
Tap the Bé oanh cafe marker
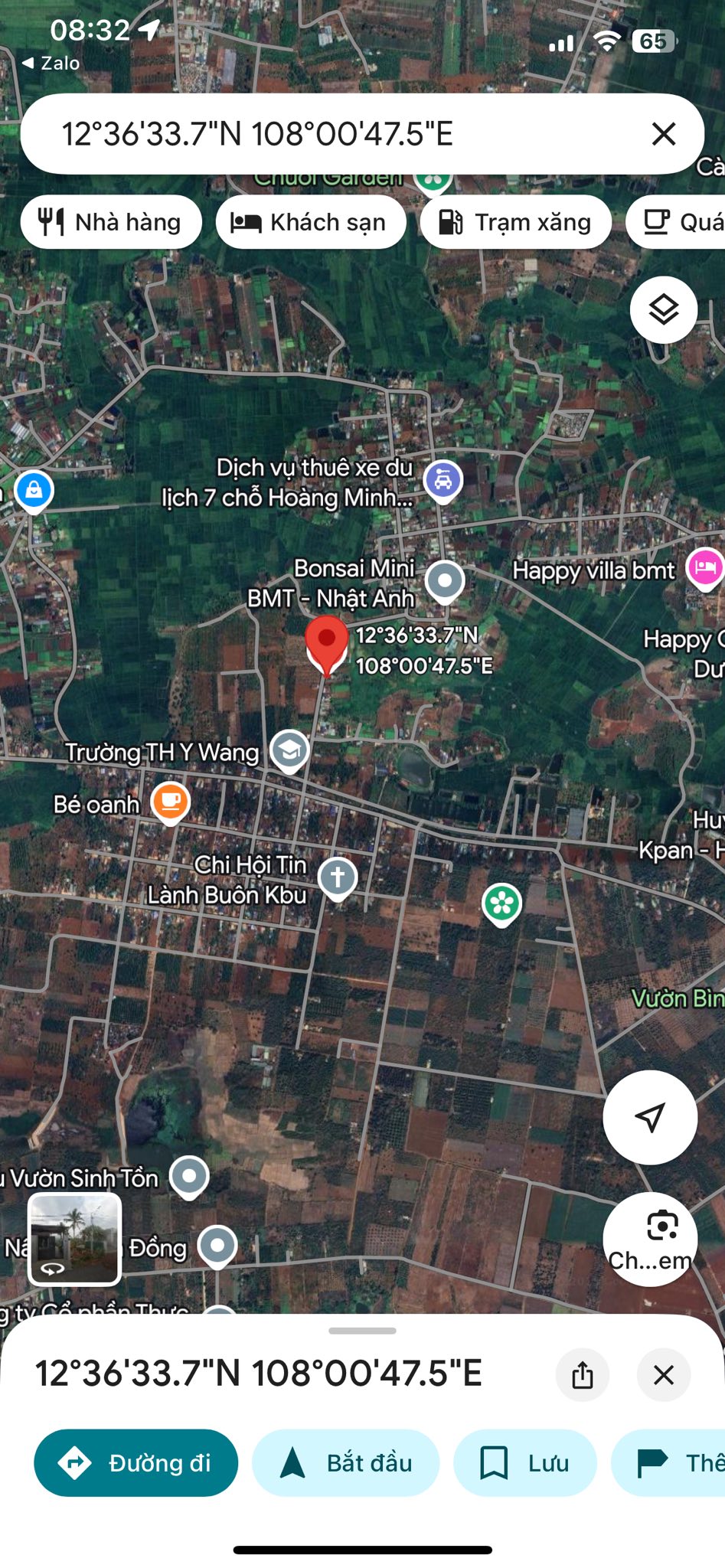click(x=170, y=802)
